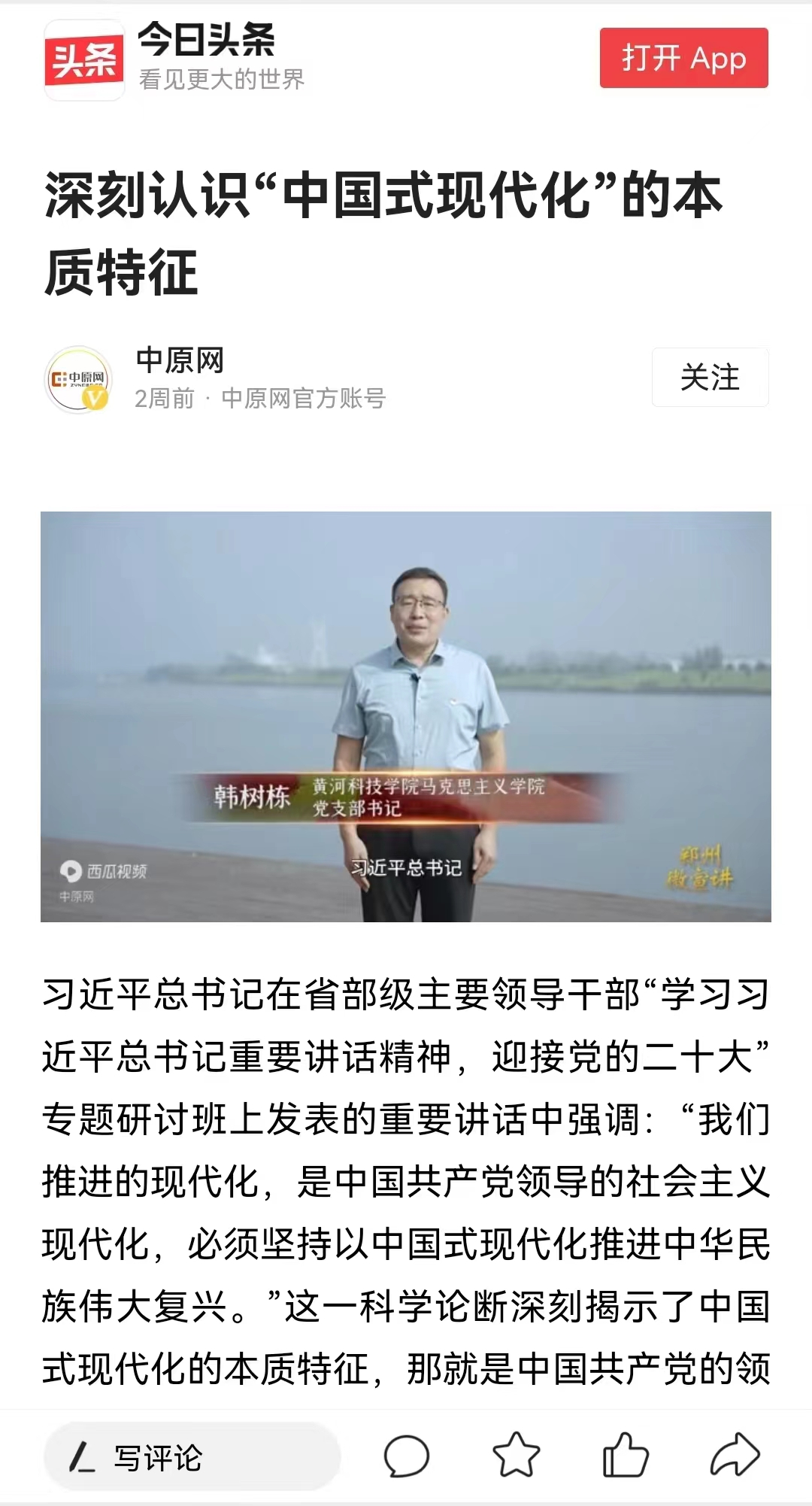Play the 韩树栋 video

tap(406, 716)
